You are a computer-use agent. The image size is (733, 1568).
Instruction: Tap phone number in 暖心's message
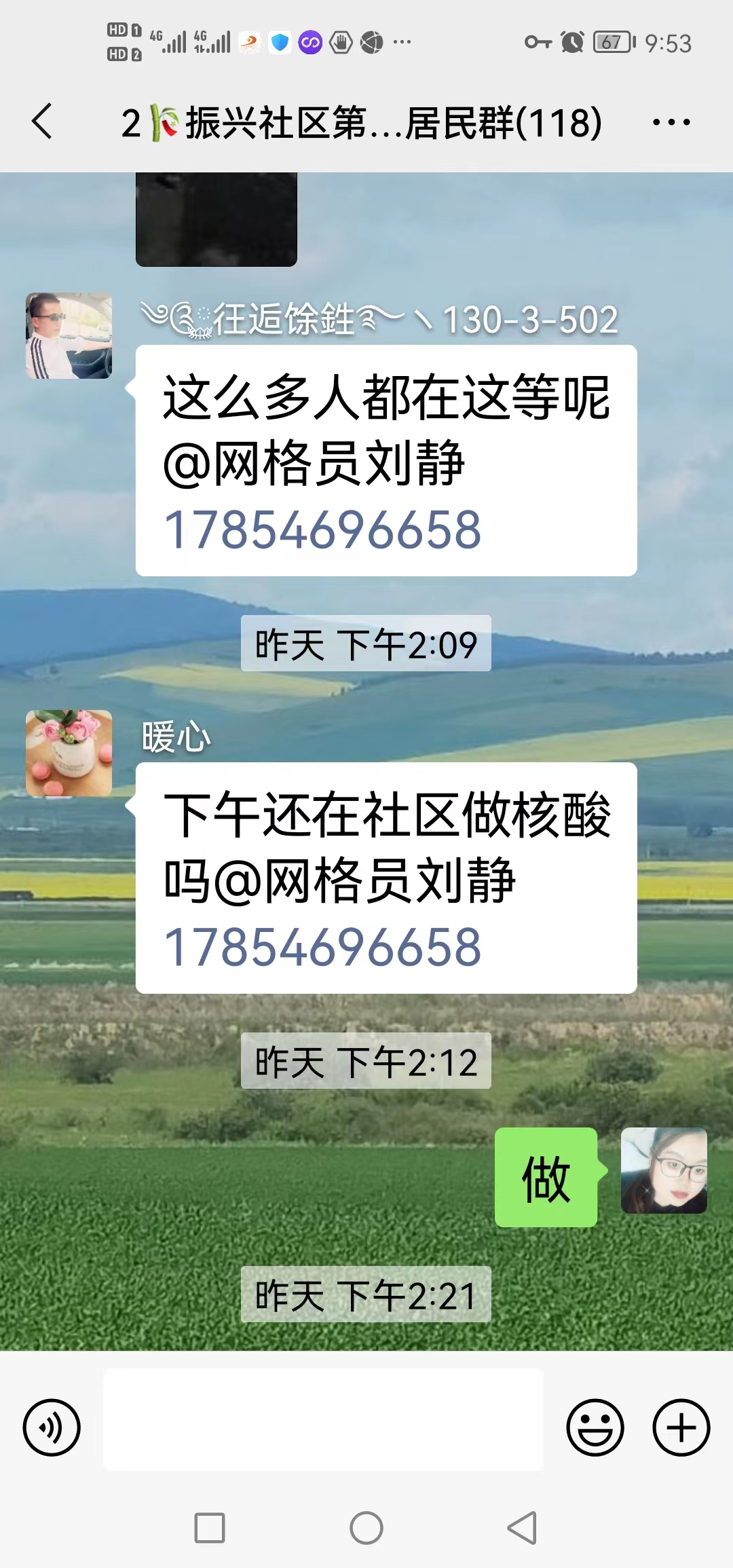323,947
